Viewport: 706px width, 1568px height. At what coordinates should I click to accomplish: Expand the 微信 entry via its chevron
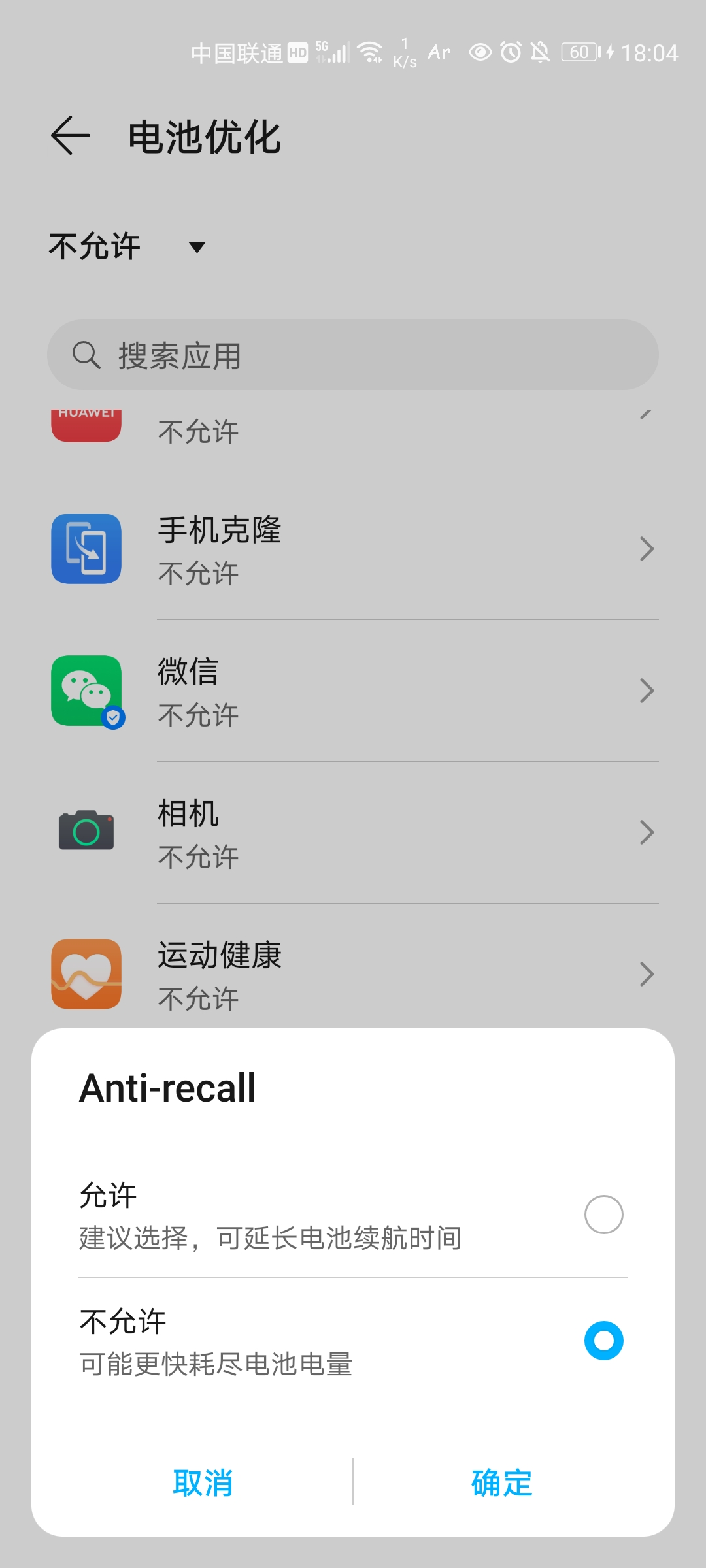pos(647,691)
